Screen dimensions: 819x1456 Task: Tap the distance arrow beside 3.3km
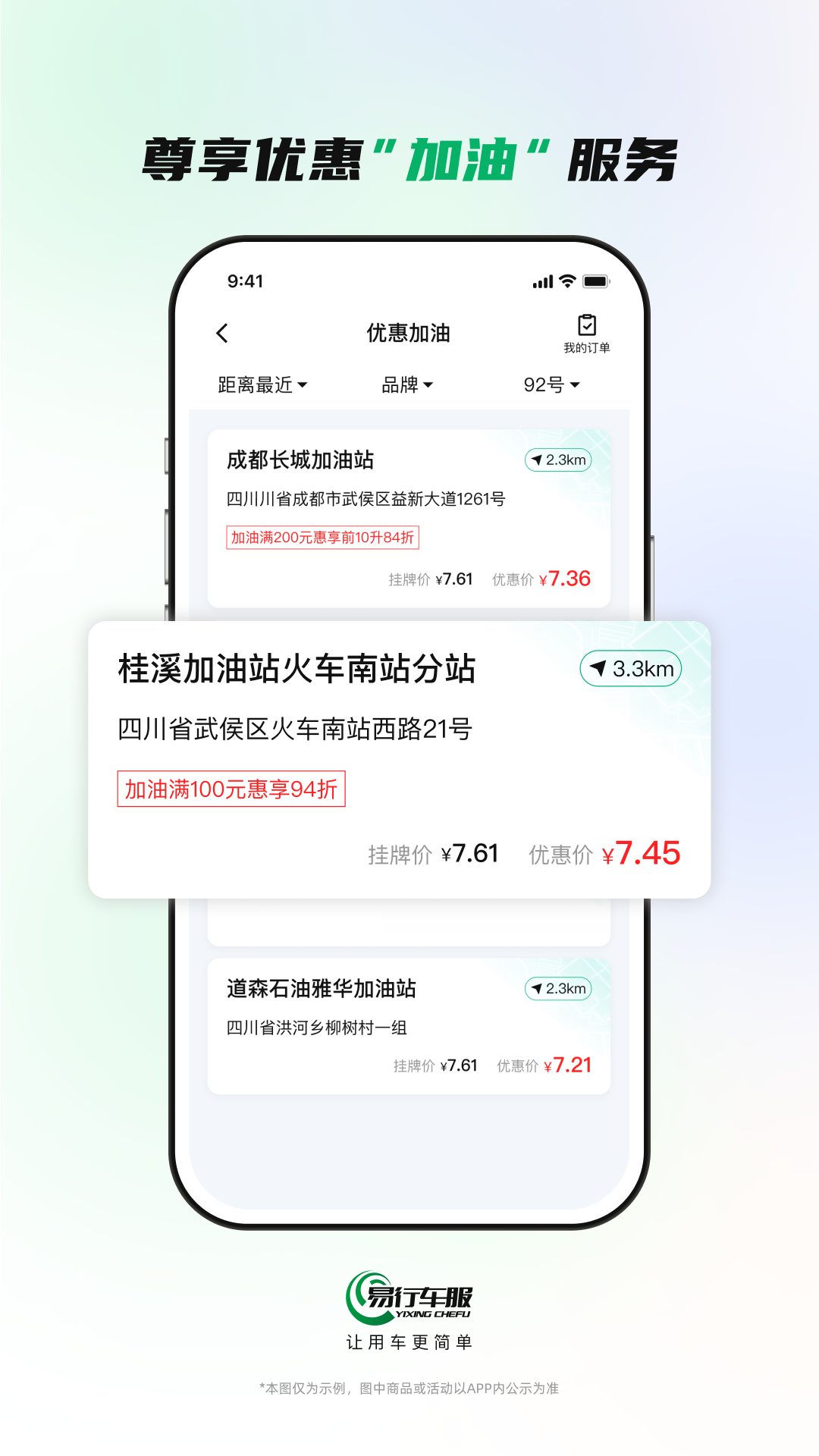(x=598, y=668)
